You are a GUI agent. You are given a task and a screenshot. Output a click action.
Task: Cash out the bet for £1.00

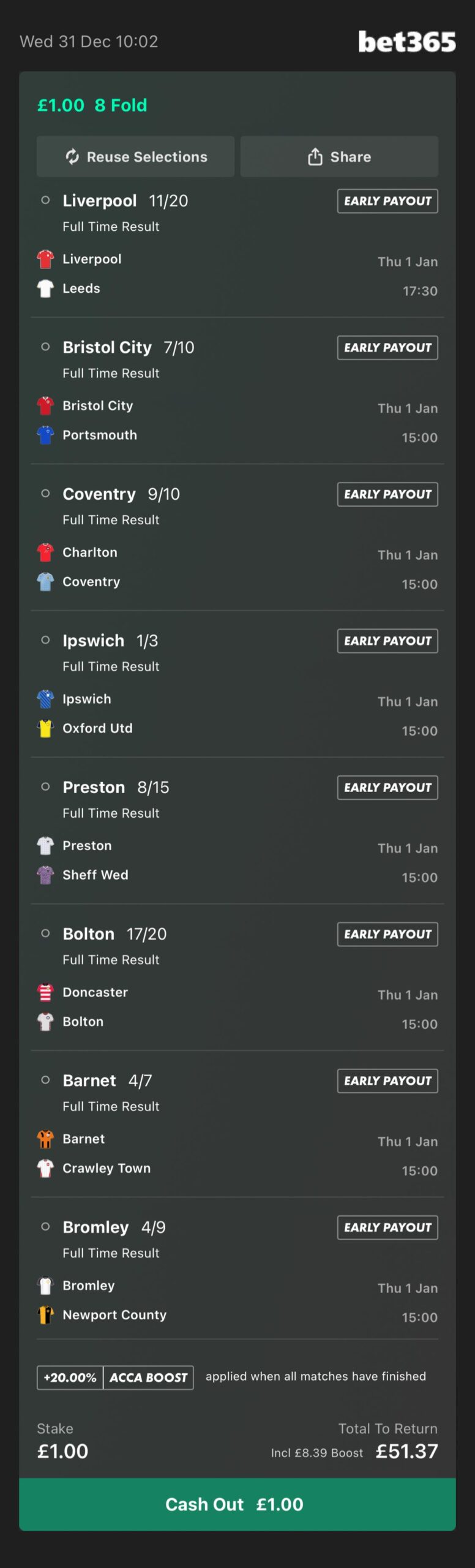pos(237,1504)
